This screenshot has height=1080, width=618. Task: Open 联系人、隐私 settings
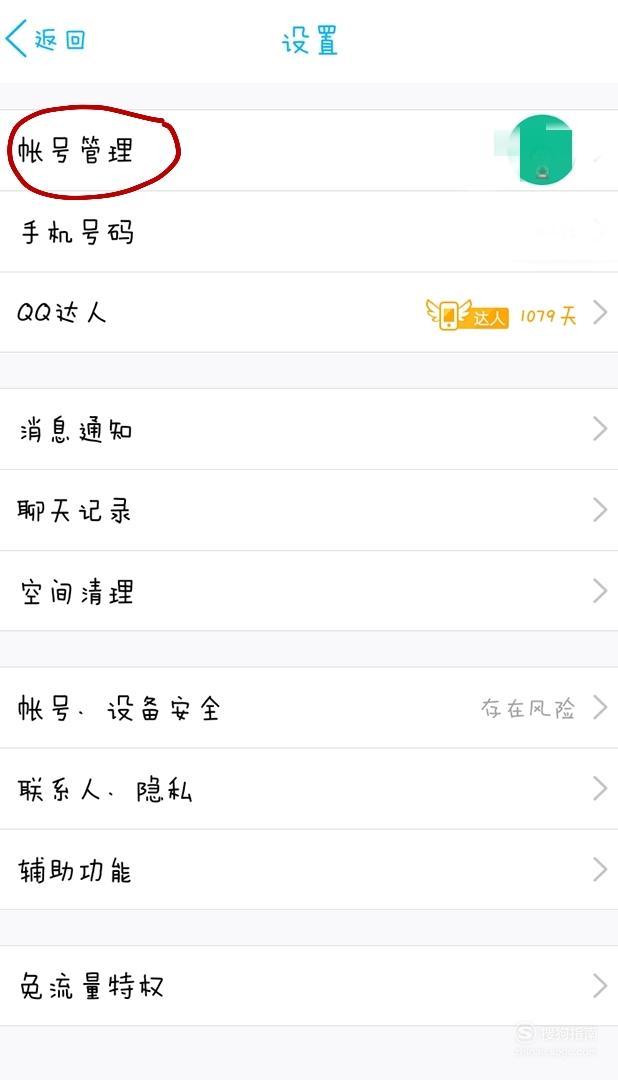309,789
